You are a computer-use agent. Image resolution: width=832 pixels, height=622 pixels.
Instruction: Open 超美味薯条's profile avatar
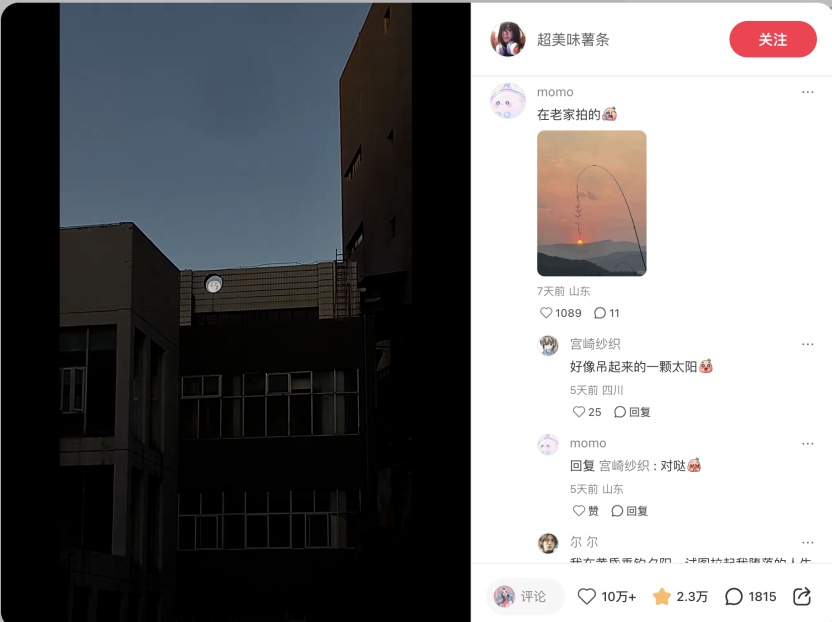tap(507, 39)
